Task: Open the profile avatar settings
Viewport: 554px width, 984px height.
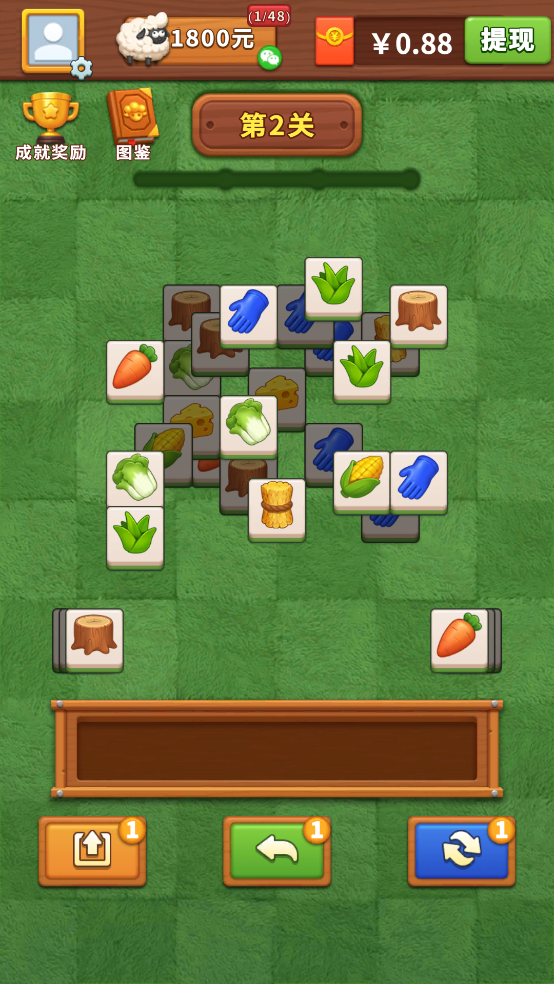Action: (55, 42)
